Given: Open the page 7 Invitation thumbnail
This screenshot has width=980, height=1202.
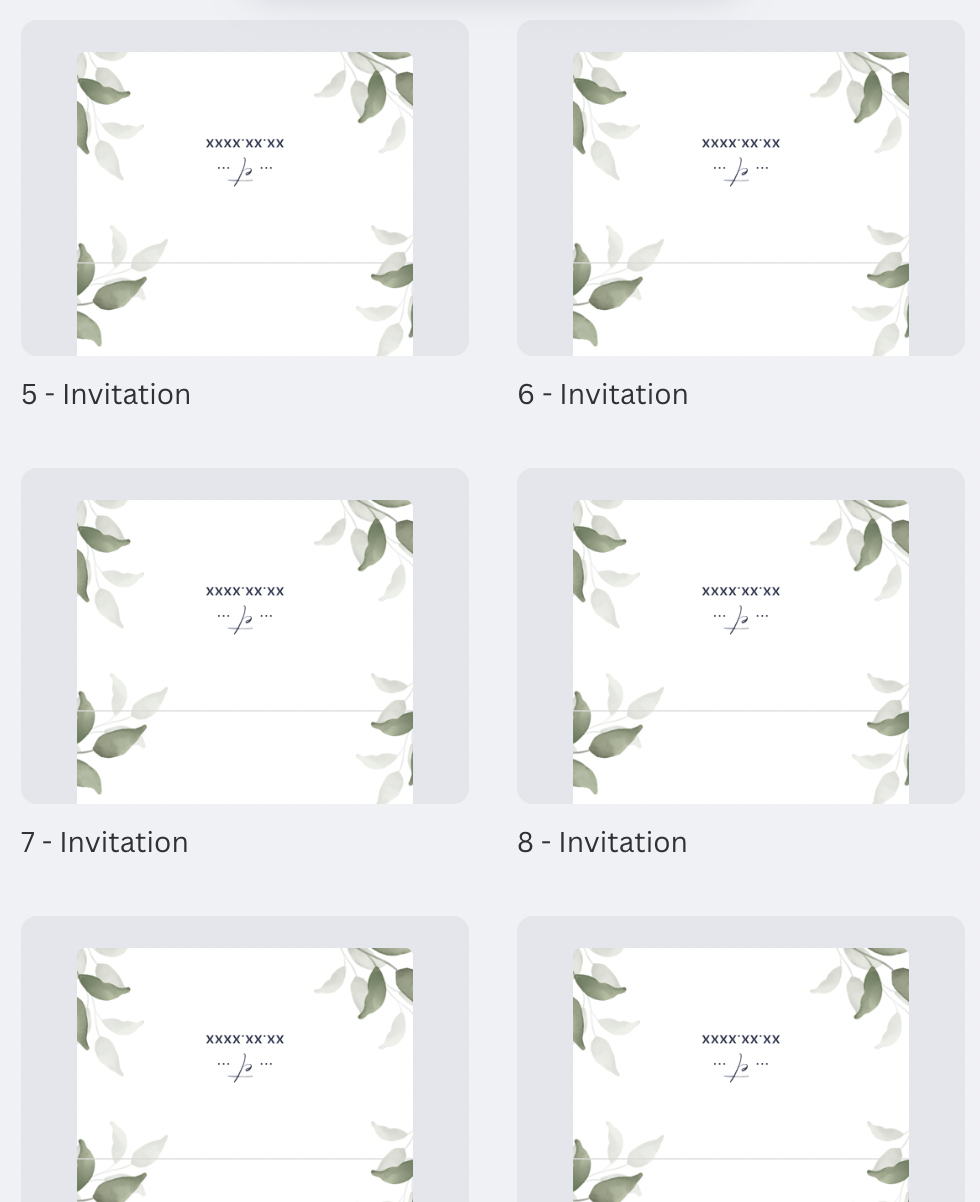Looking at the screenshot, I should [245, 636].
